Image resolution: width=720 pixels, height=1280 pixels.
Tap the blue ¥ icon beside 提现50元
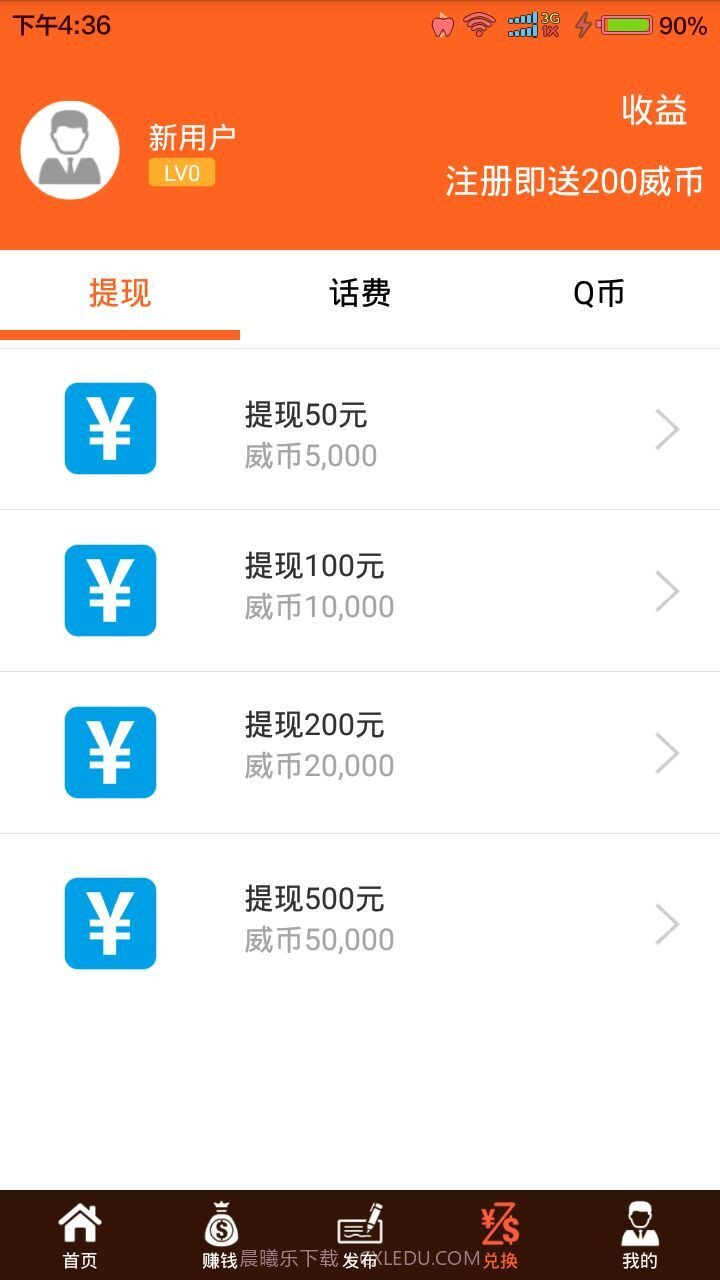110,428
